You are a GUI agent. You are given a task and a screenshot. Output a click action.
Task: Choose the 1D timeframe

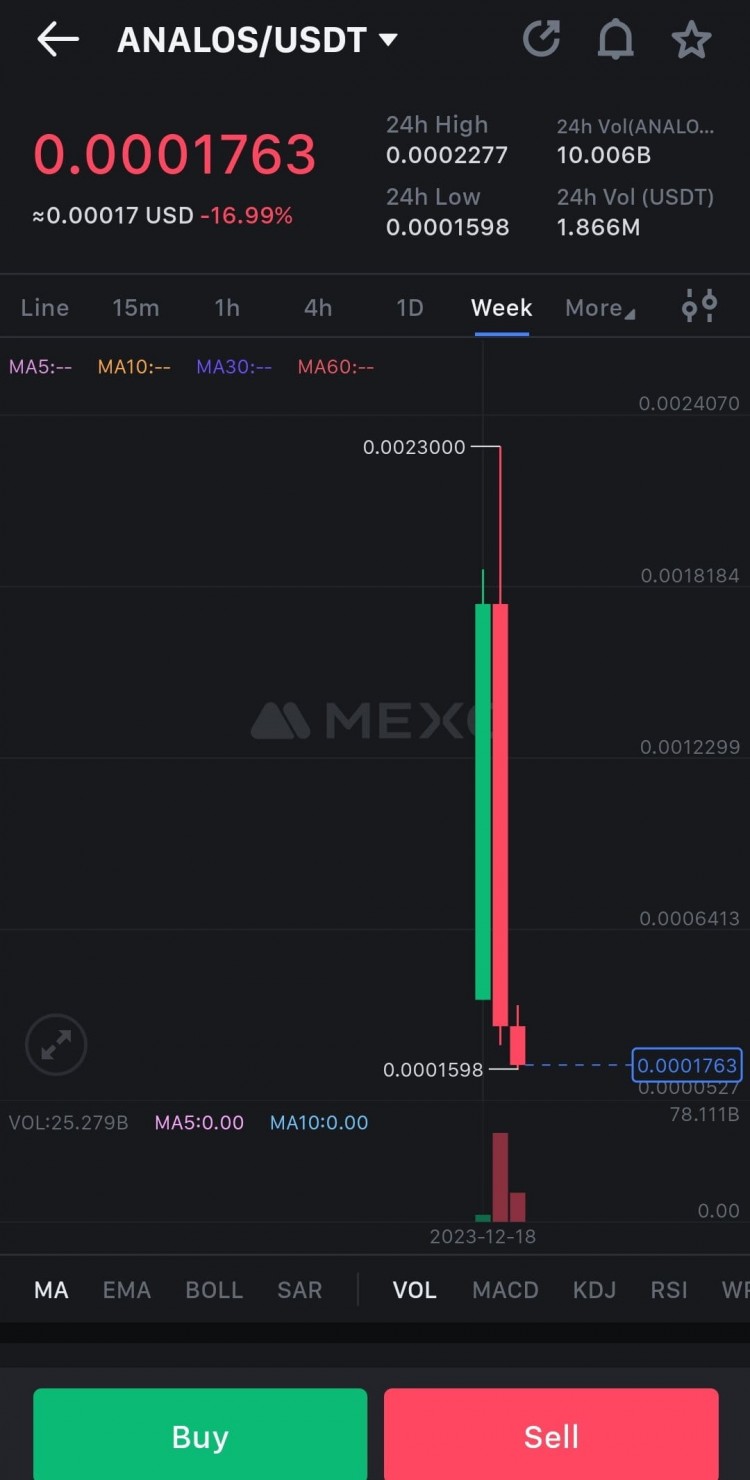pyautogui.click(x=410, y=308)
